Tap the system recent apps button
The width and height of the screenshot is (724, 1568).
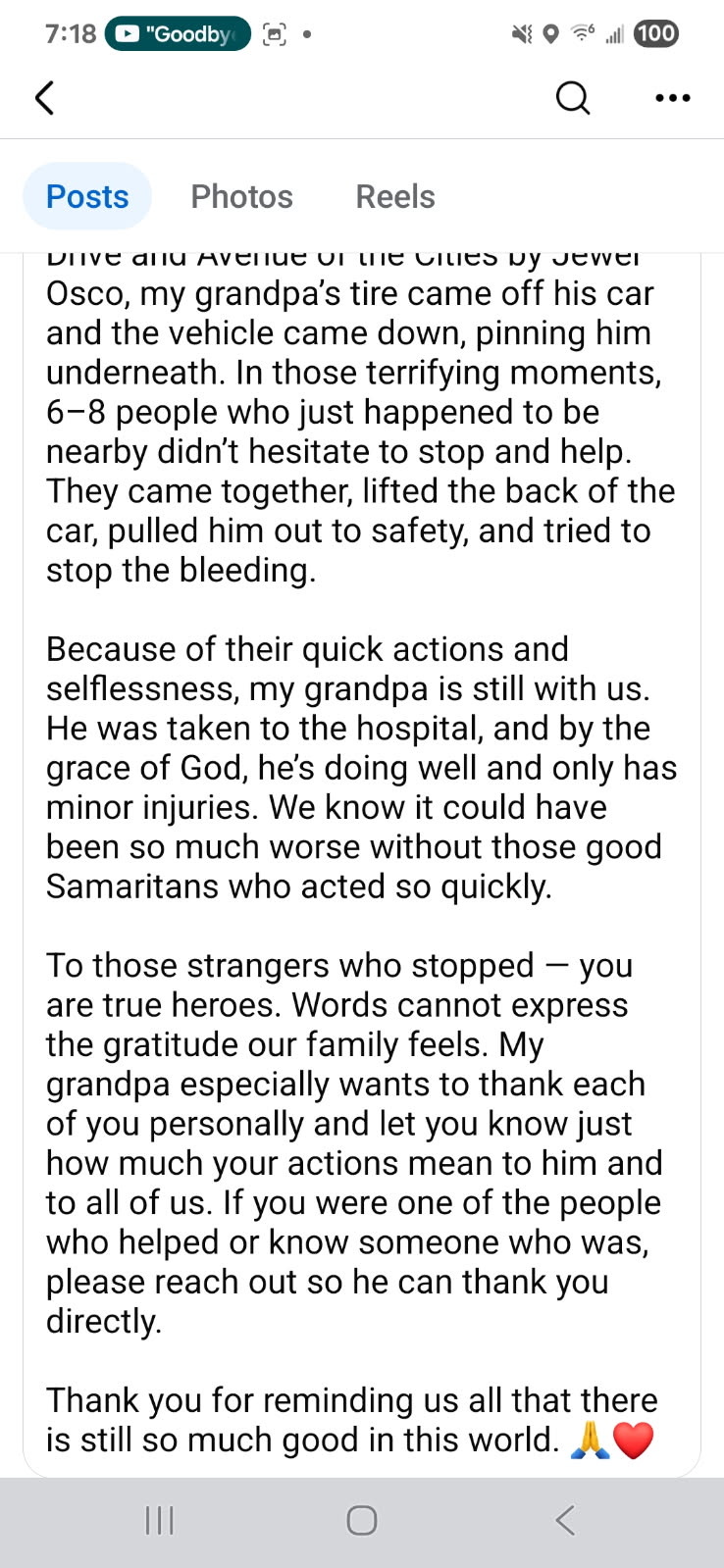159,1521
